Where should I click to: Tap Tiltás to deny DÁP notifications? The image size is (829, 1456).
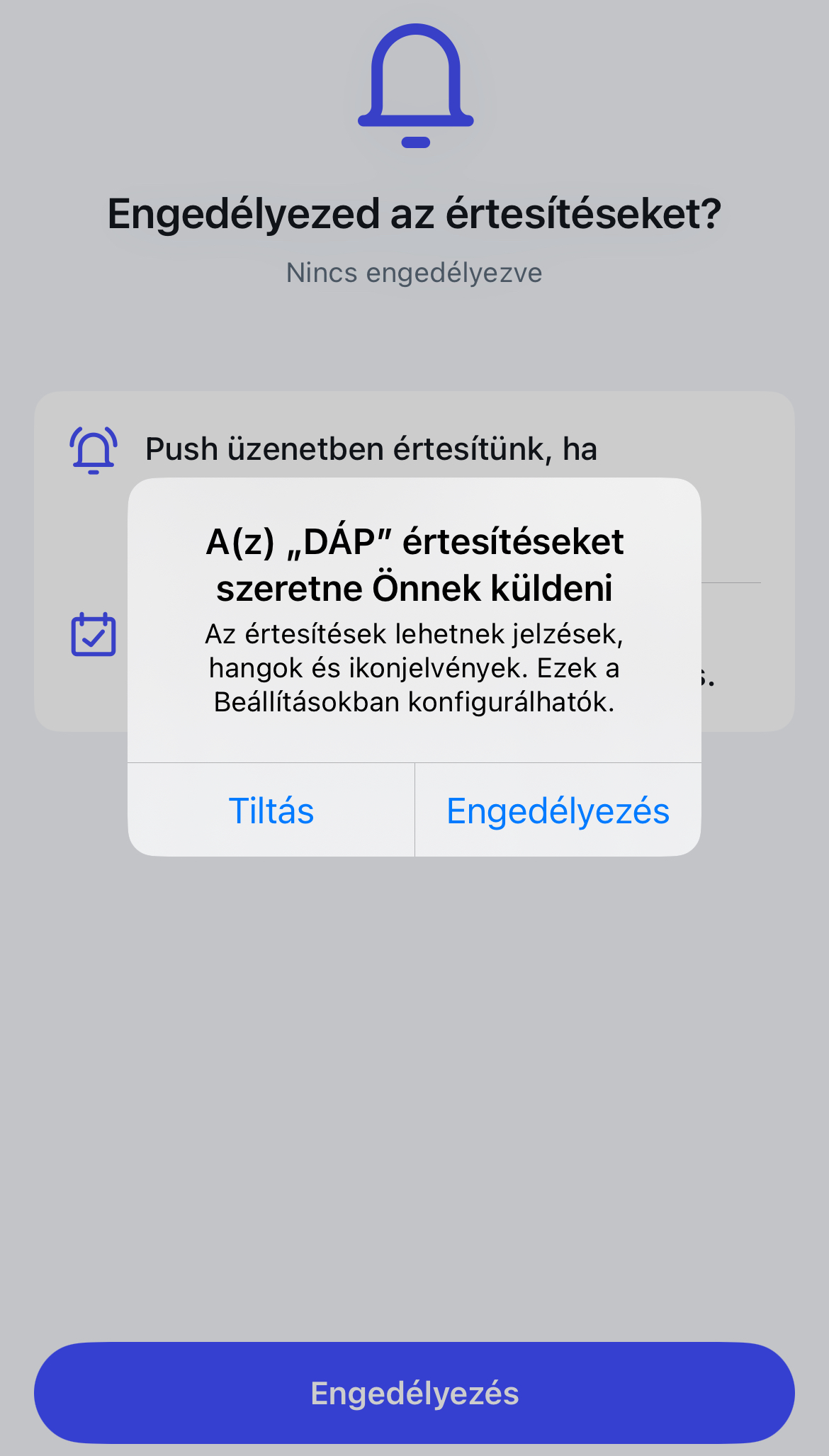pos(271,811)
